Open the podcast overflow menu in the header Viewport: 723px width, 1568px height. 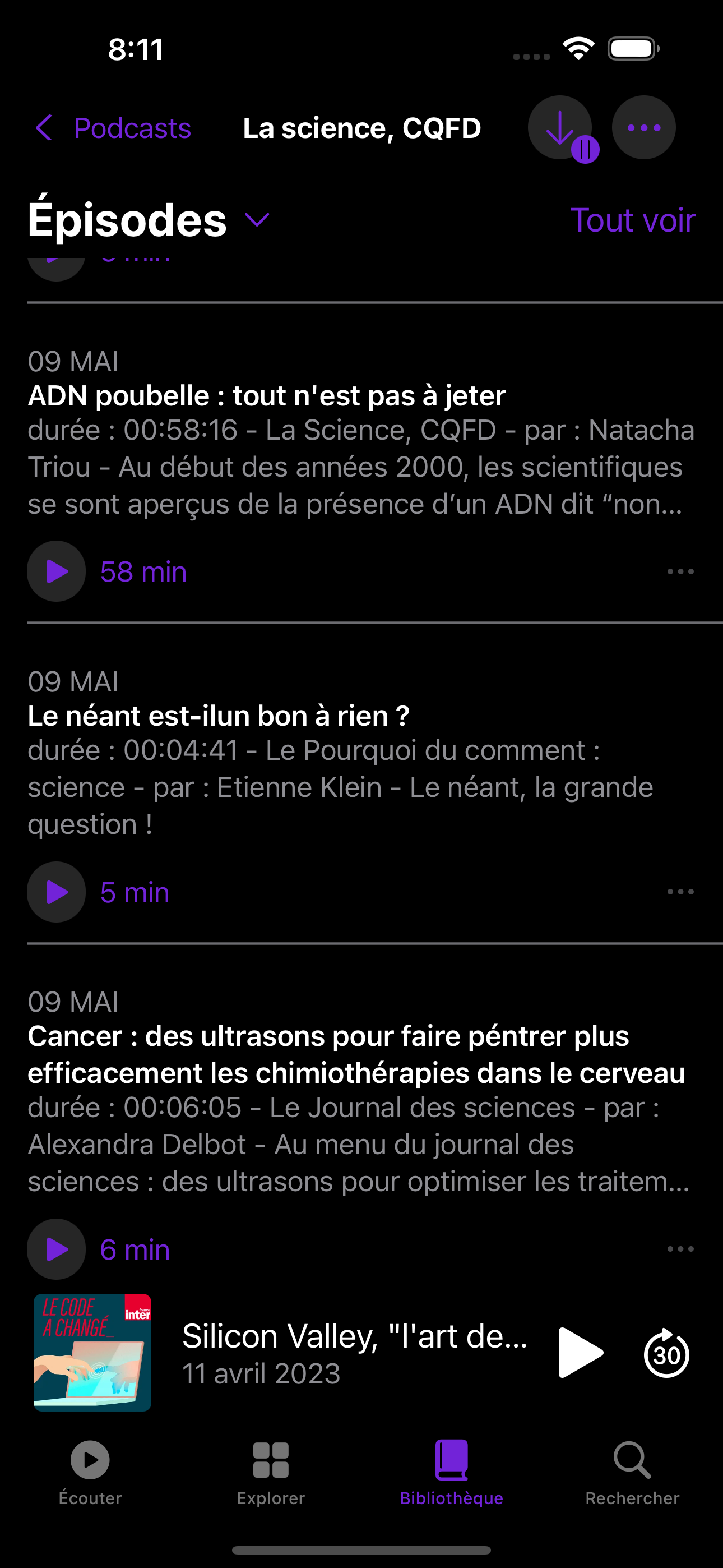pyautogui.click(x=643, y=128)
